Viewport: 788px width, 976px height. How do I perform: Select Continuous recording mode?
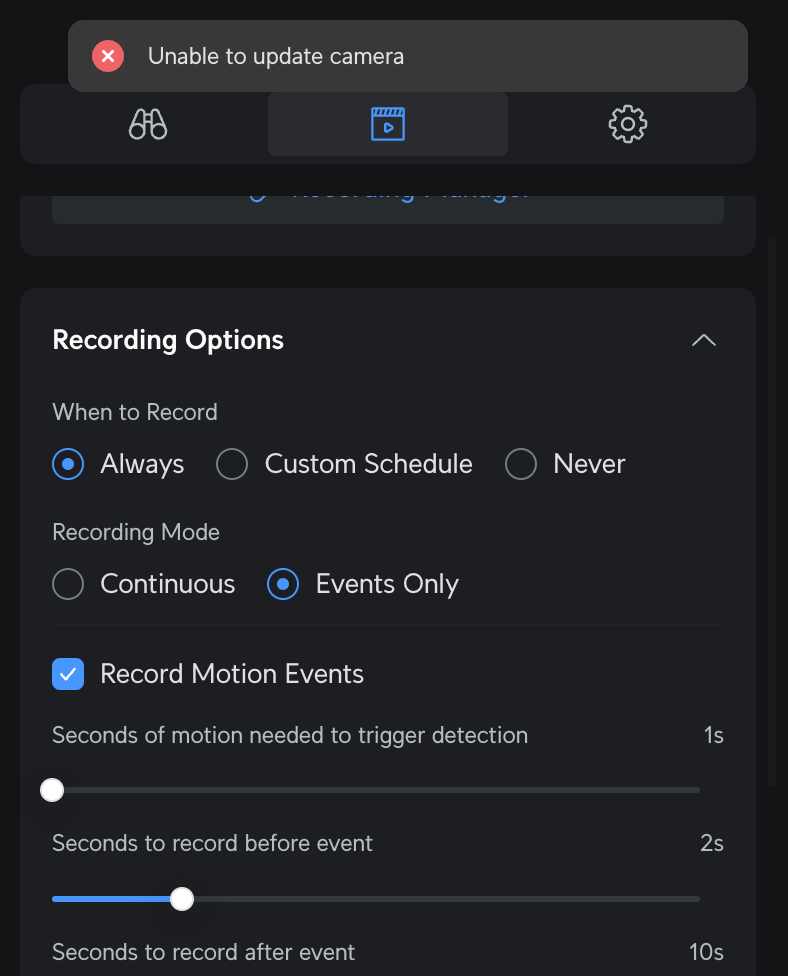tap(68, 584)
